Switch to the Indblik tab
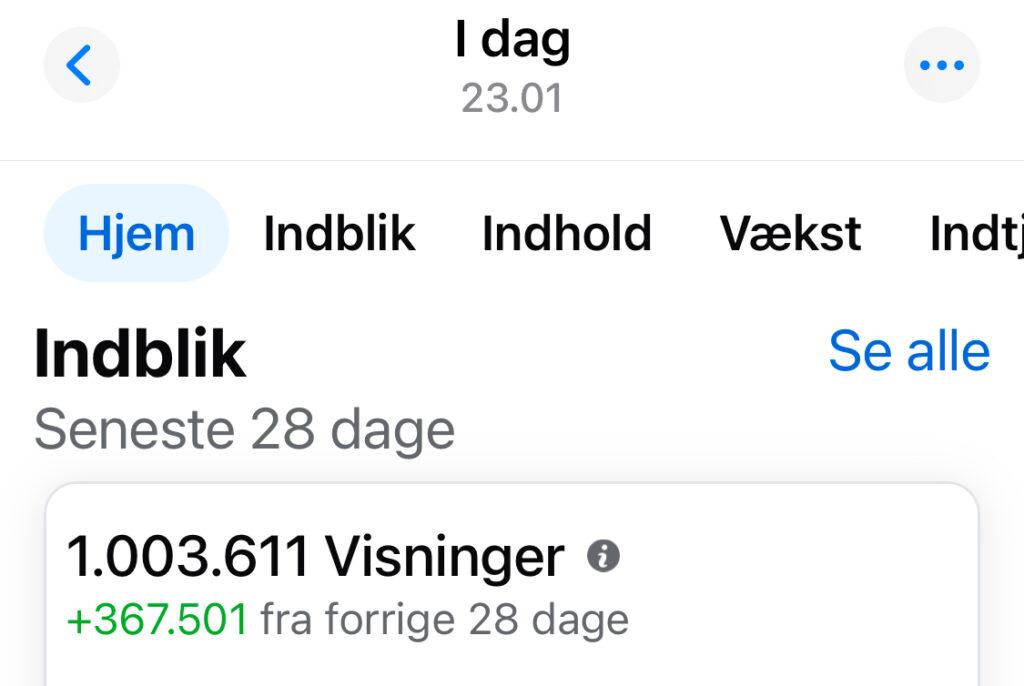This screenshot has width=1024, height=686. (339, 234)
